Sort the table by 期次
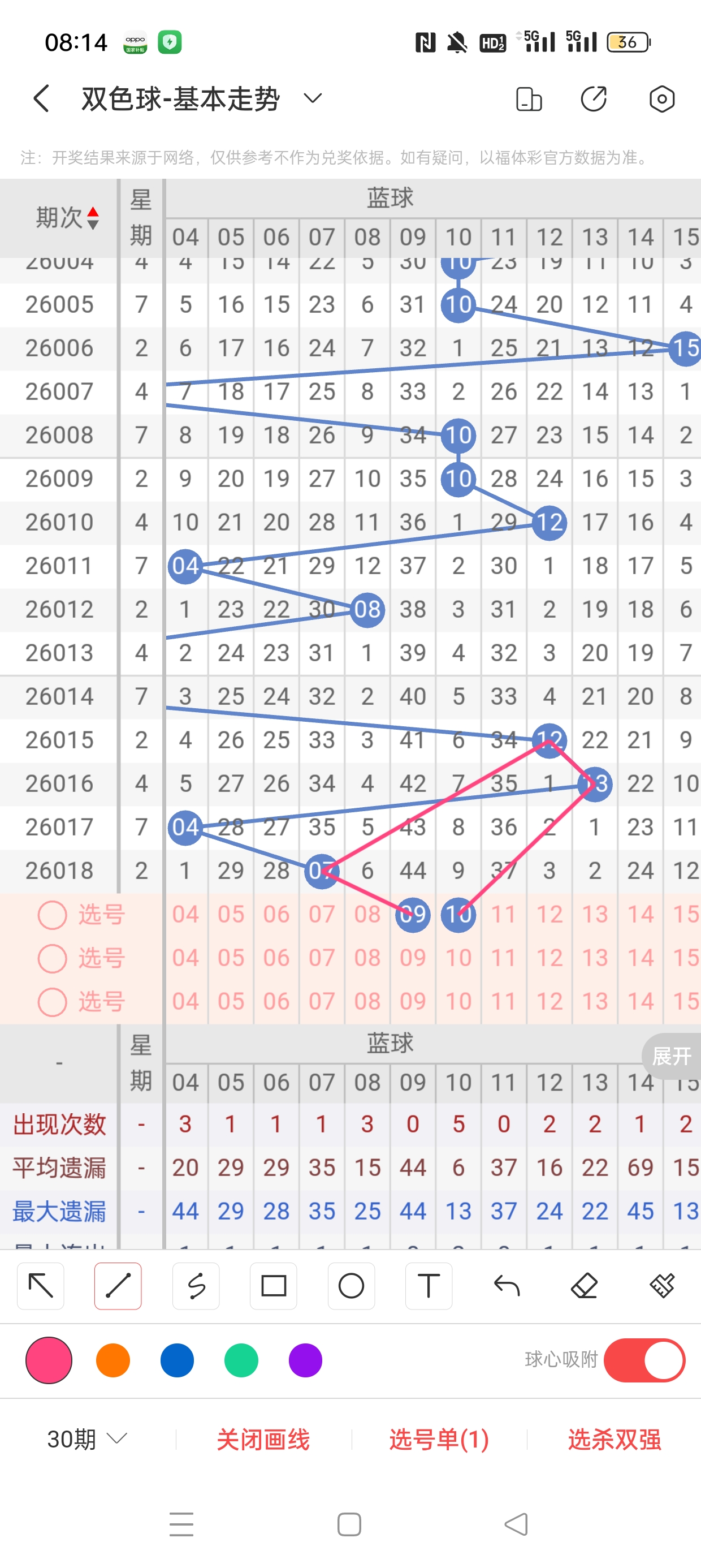This screenshot has width=701, height=1568. tap(67, 217)
